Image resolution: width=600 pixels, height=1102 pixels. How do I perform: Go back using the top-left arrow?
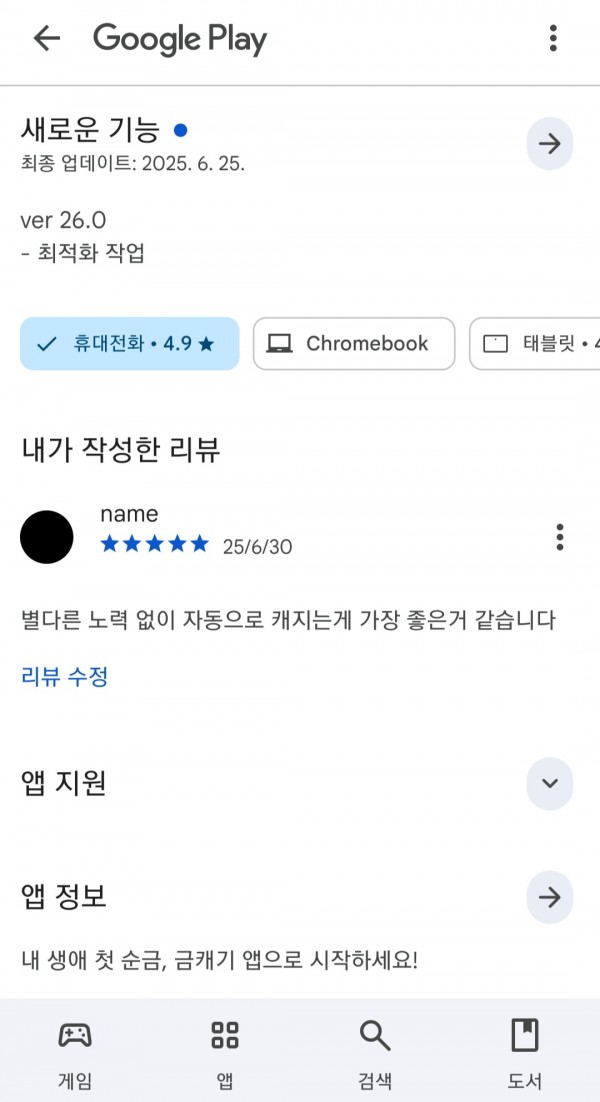coord(46,39)
